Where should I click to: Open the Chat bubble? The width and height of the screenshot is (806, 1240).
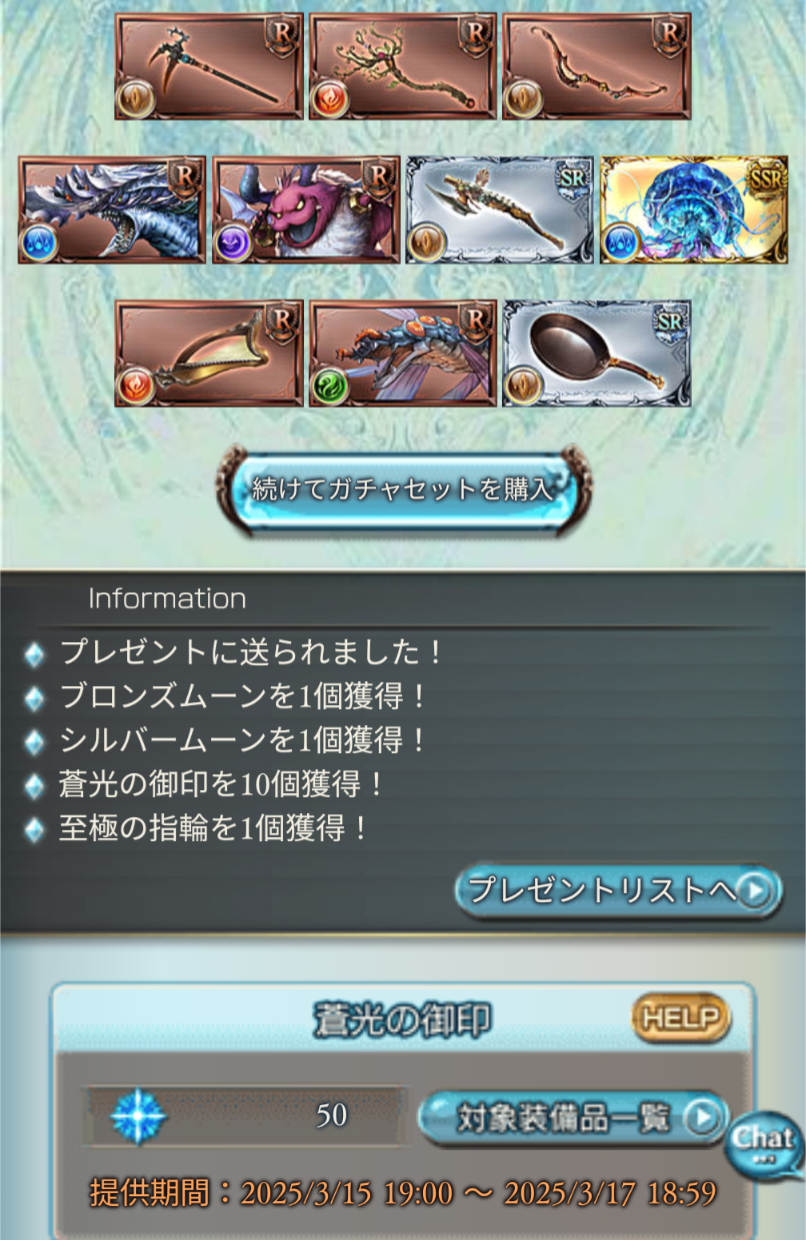coord(765,1144)
